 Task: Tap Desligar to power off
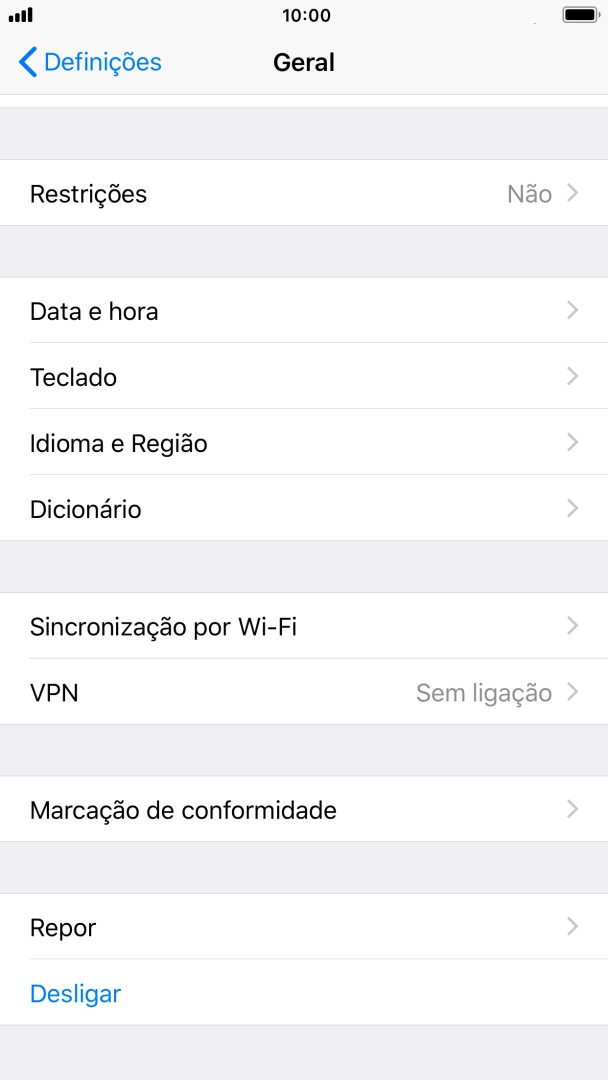[x=76, y=994]
